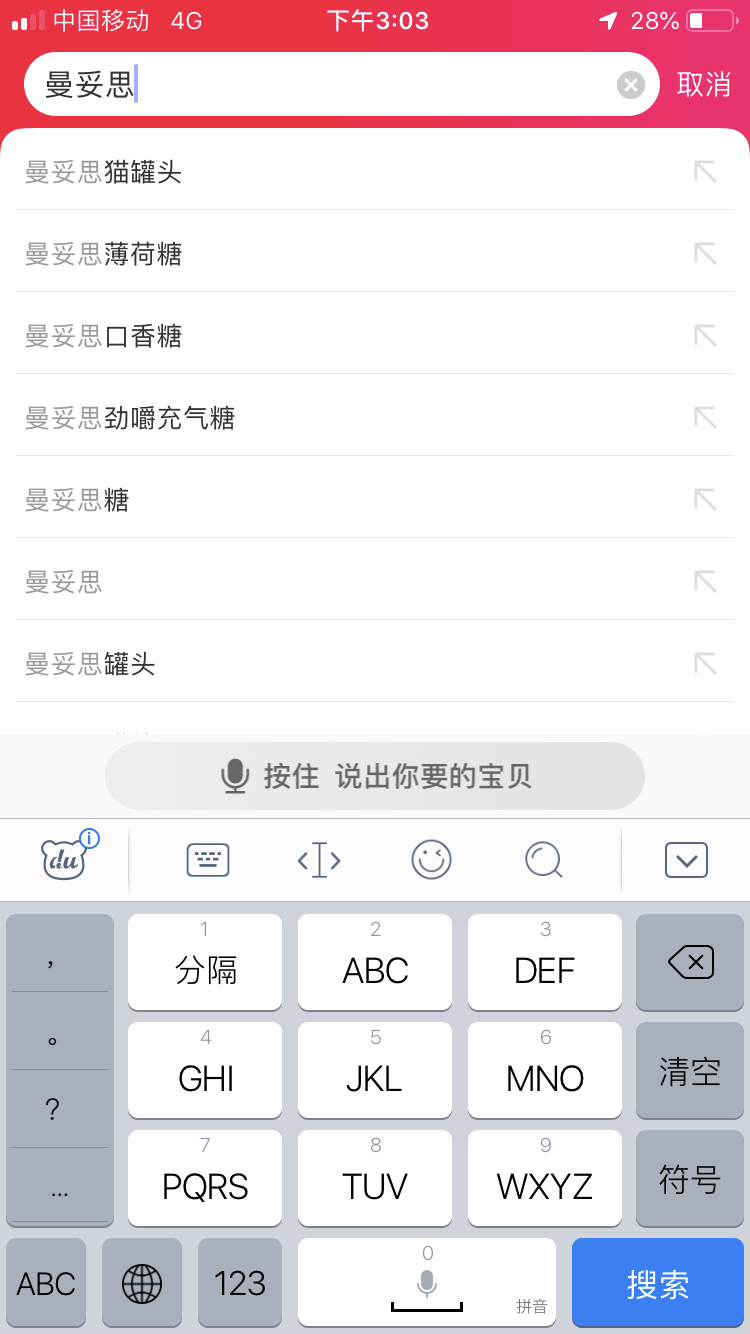The image size is (750, 1334).
Task: Open the 曼妥思口香糖 suggestion
Action: (104, 336)
